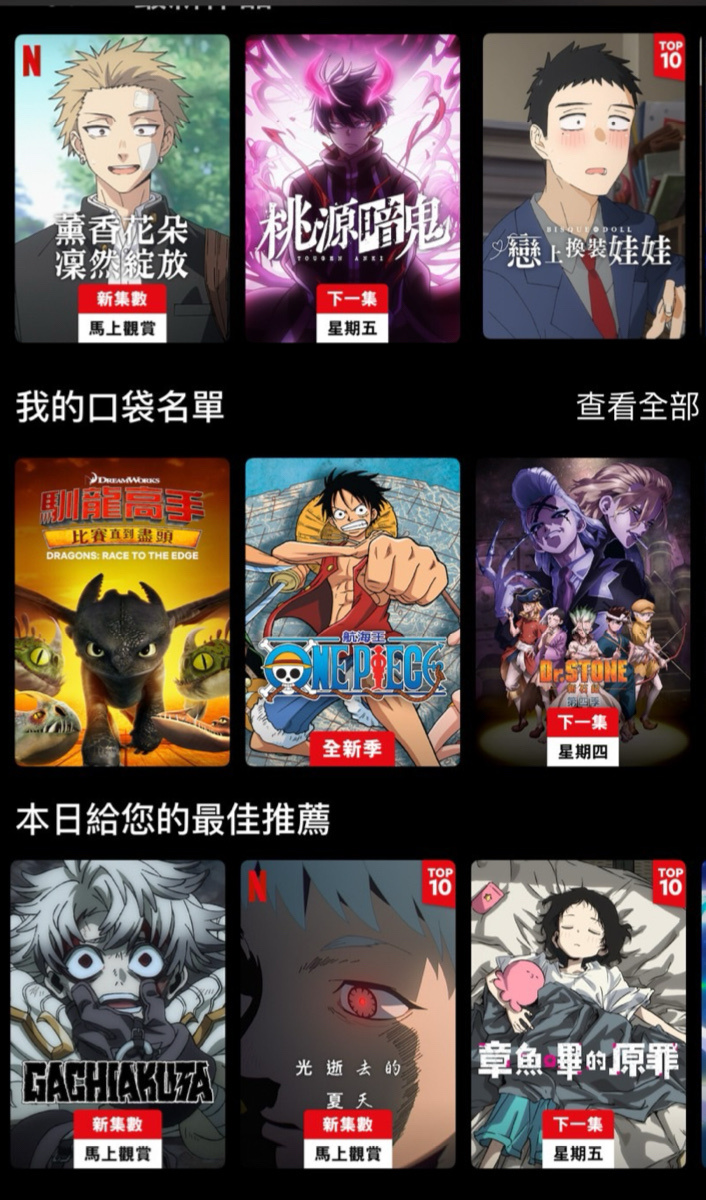Open 馴龍高手 Dragons: Race to the Edge

(x=122, y=612)
